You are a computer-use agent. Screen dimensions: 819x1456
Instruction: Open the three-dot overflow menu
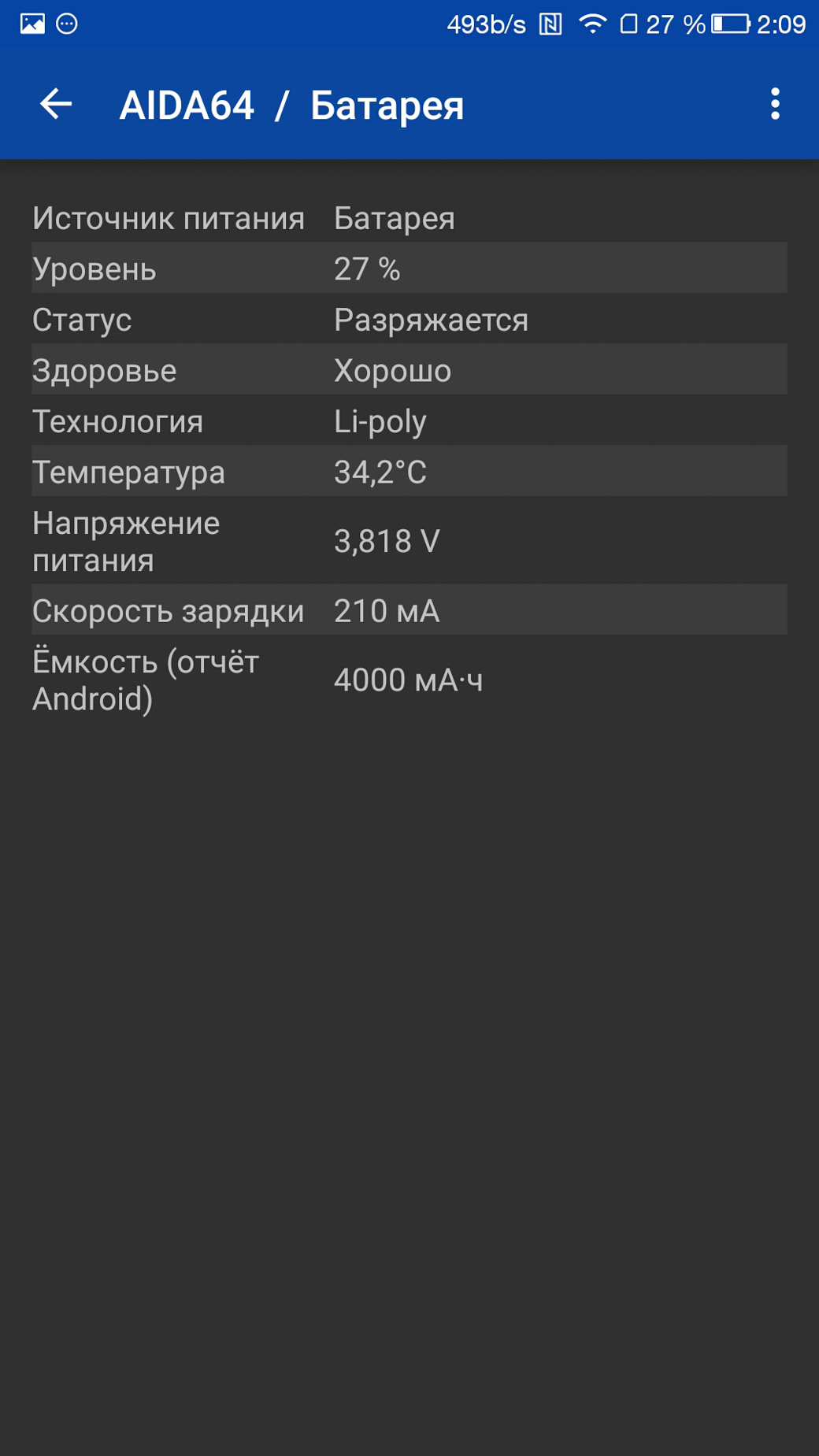pos(775,104)
